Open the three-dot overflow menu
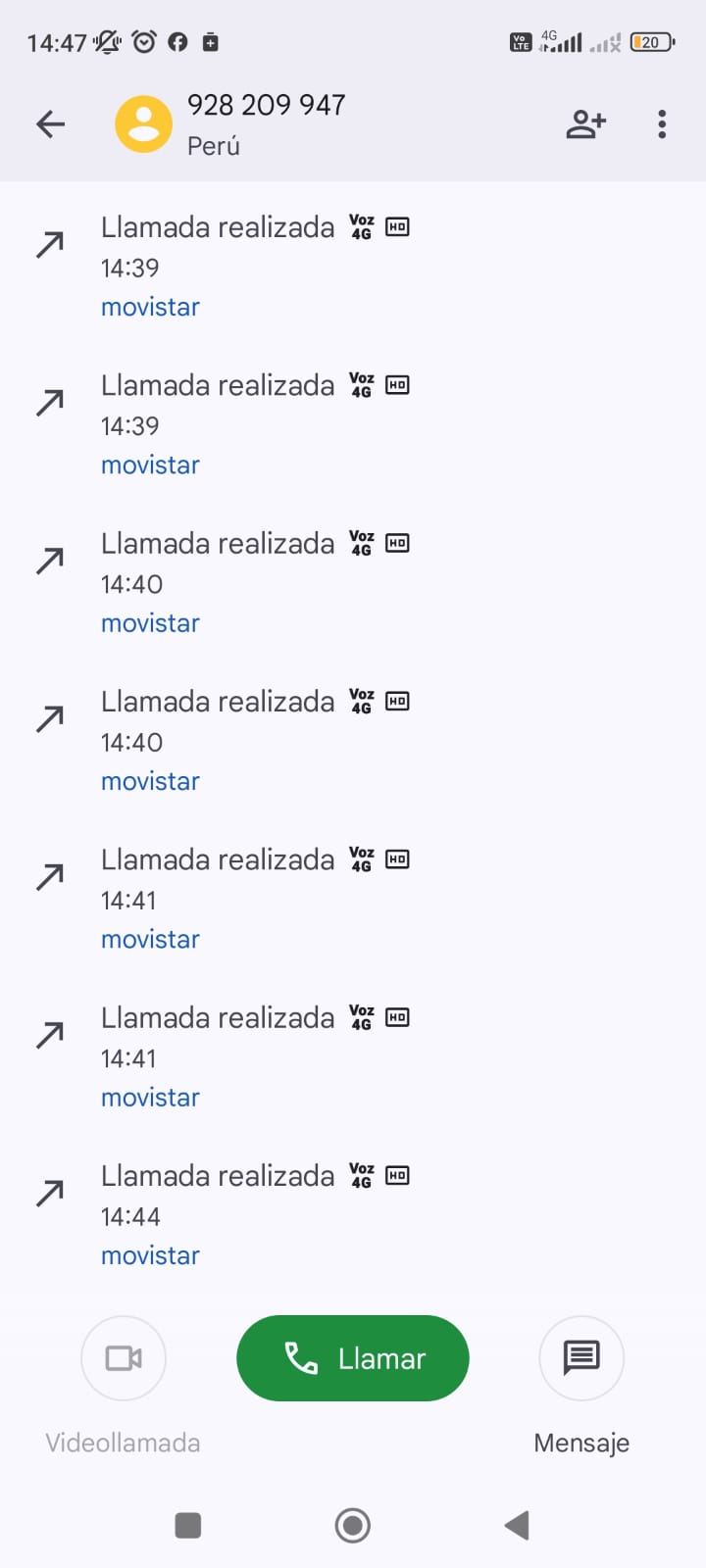706x1568 pixels. [x=662, y=124]
